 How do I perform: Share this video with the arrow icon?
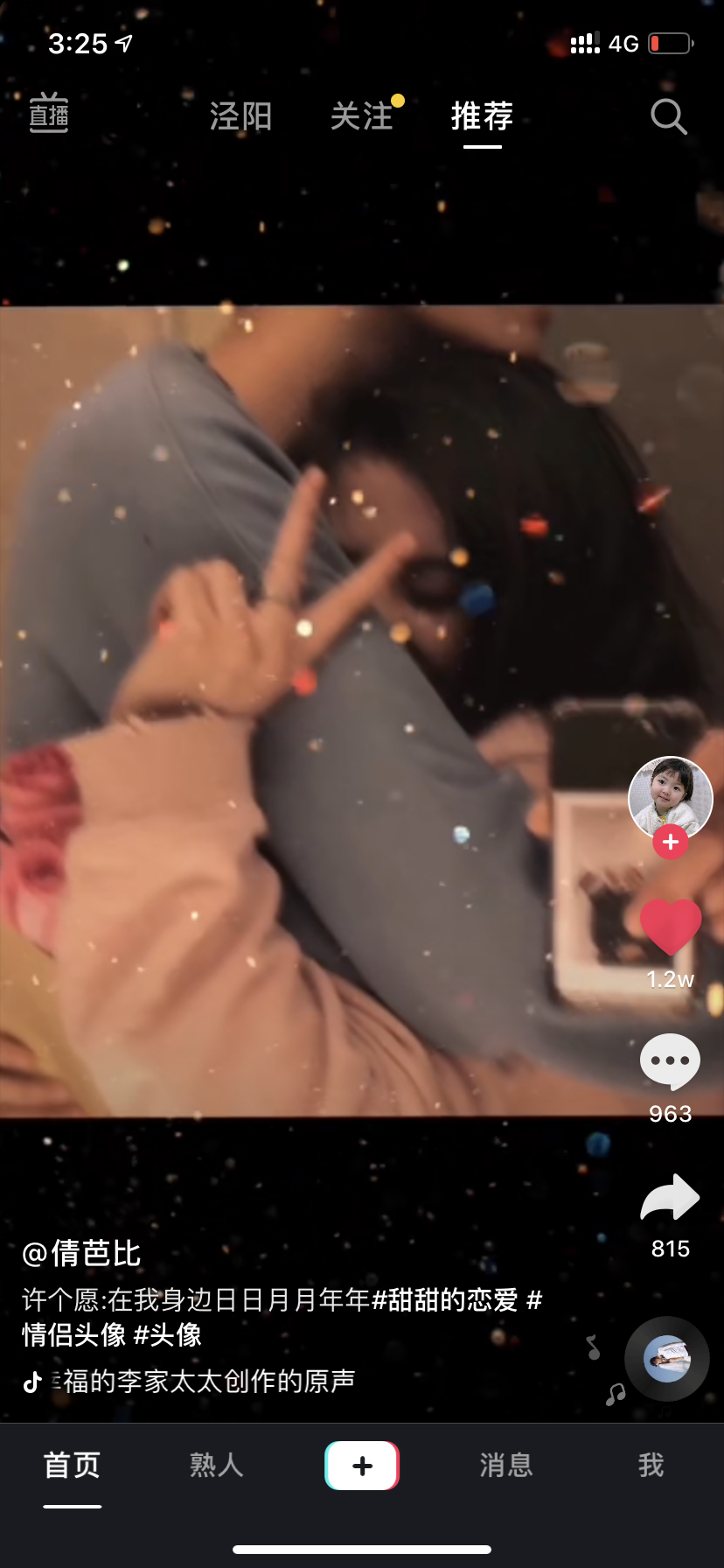[671, 1197]
